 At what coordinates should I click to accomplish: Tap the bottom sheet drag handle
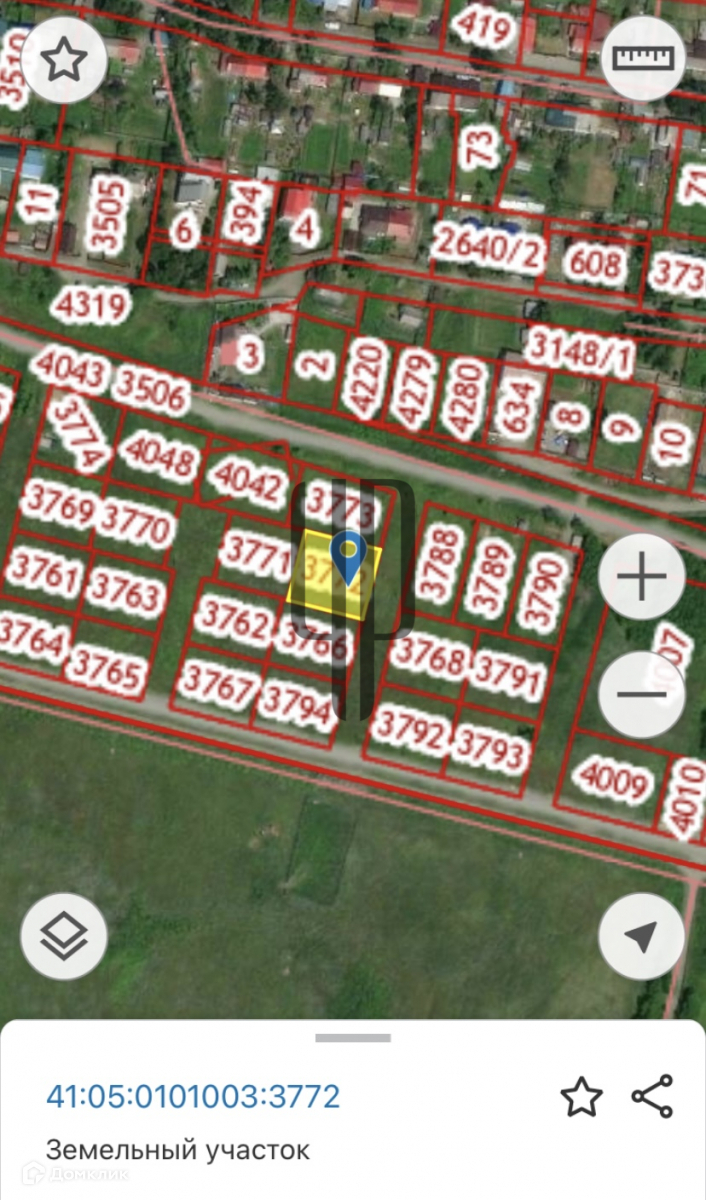353,1038
